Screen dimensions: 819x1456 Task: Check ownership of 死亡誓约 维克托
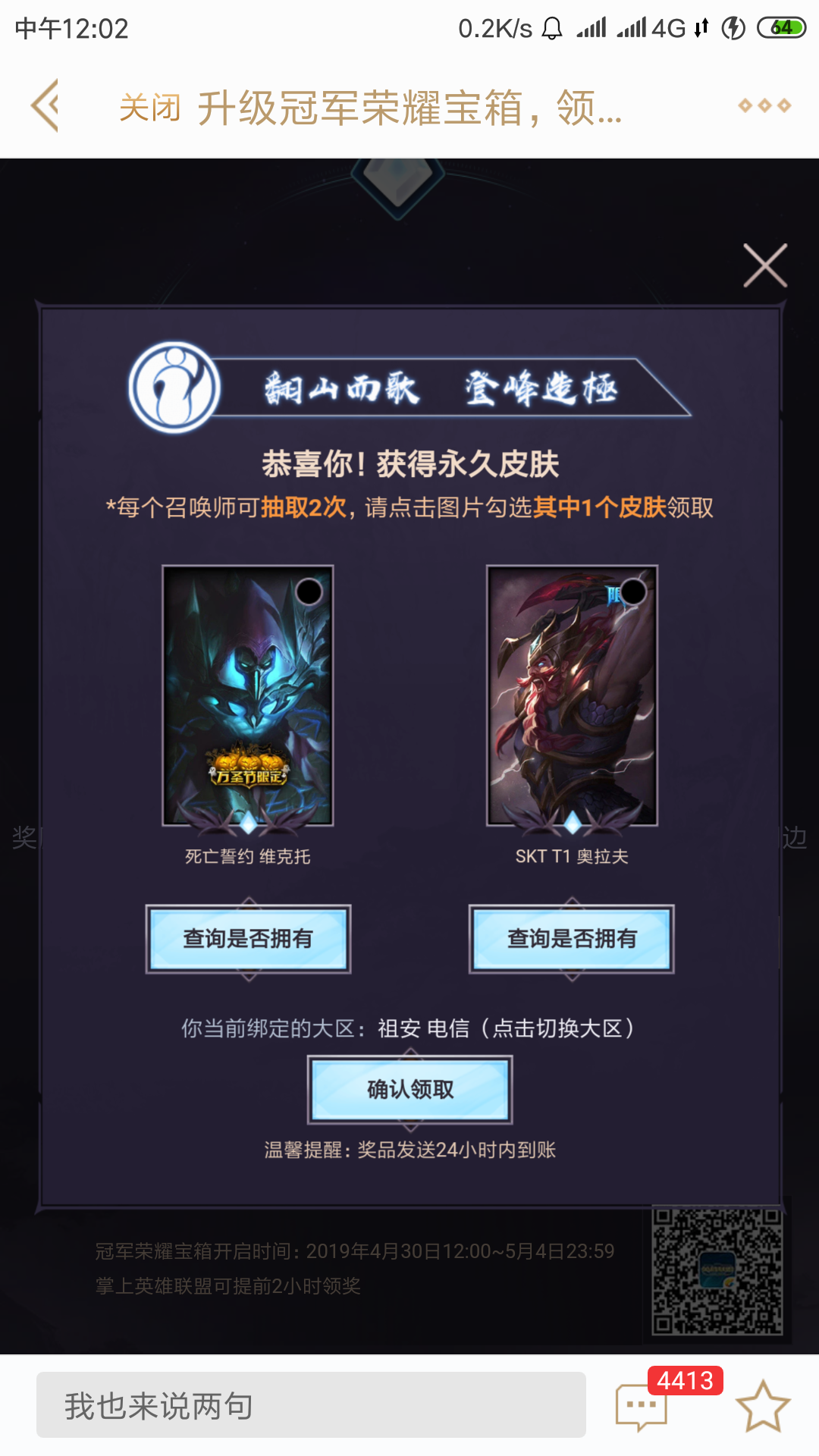(x=248, y=939)
